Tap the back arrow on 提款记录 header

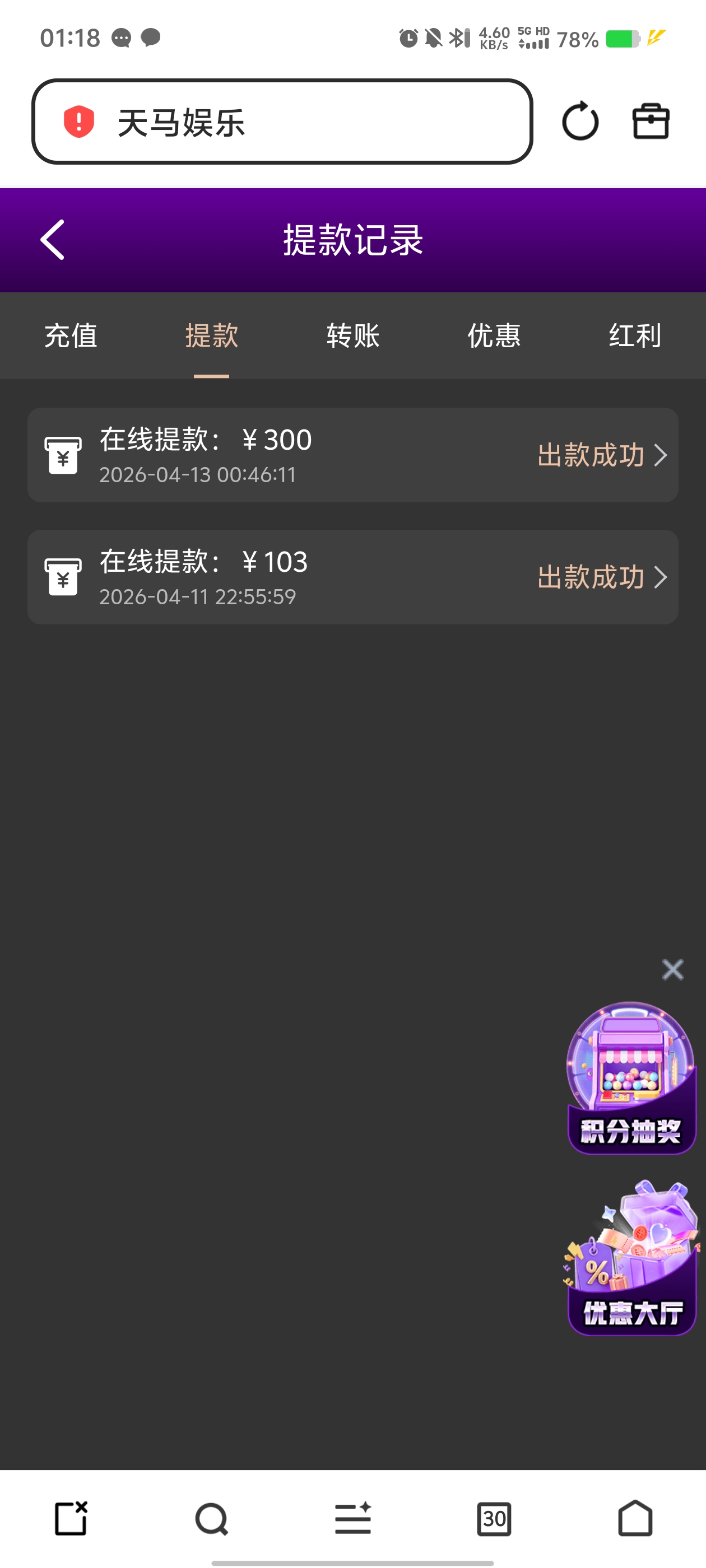pos(52,239)
